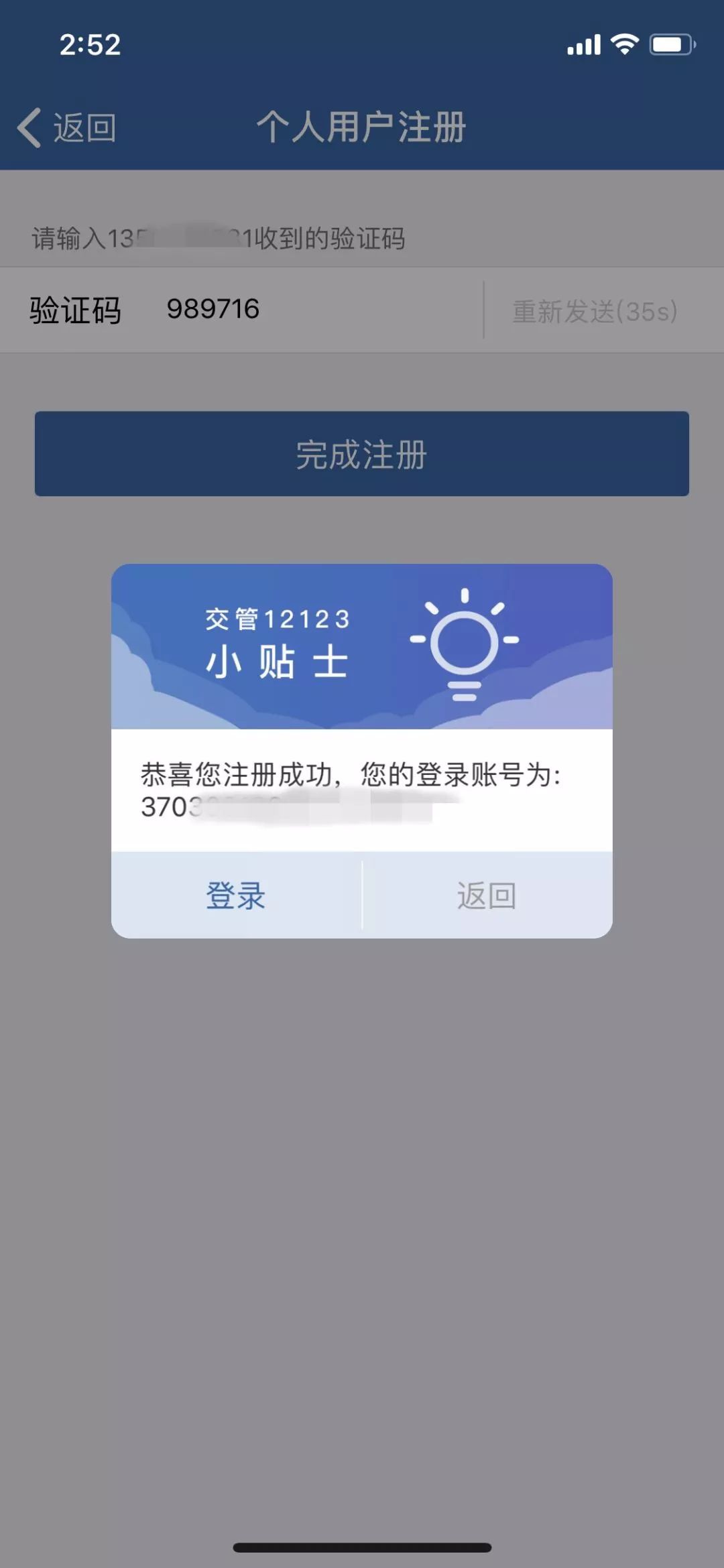Image resolution: width=724 pixels, height=1568 pixels.
Task: Tap 返回 in the success dialog
Action: (x=487, y=896)
